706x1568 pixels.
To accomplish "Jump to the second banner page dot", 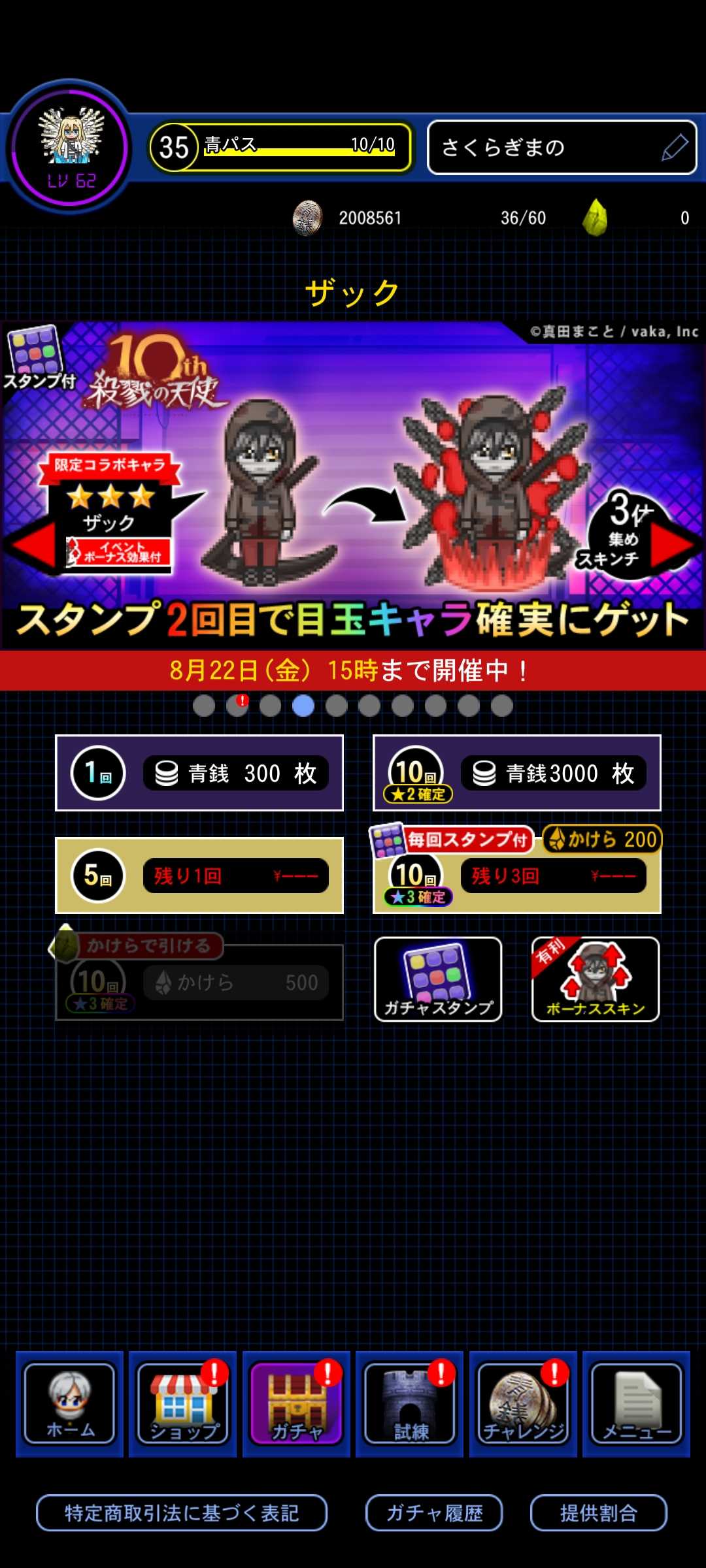I will tap(237, 706).
